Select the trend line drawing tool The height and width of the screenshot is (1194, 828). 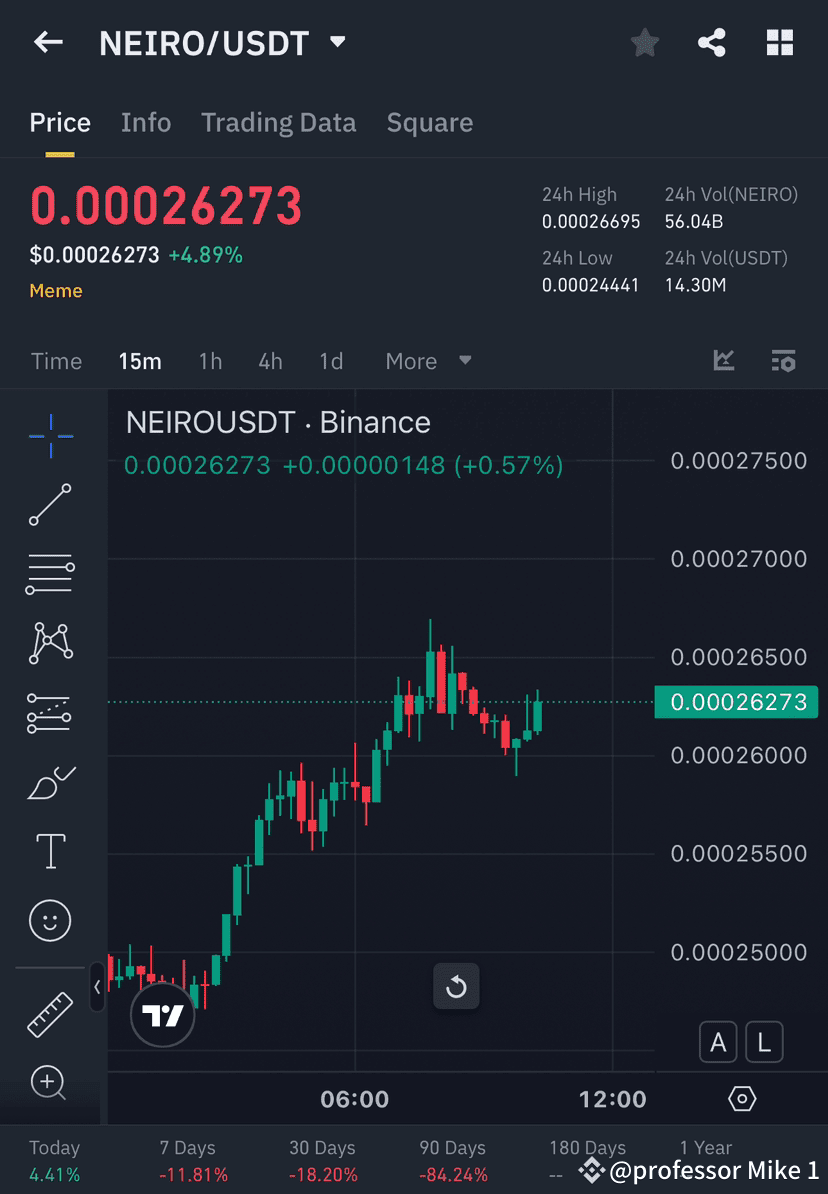tap(50, 505)
